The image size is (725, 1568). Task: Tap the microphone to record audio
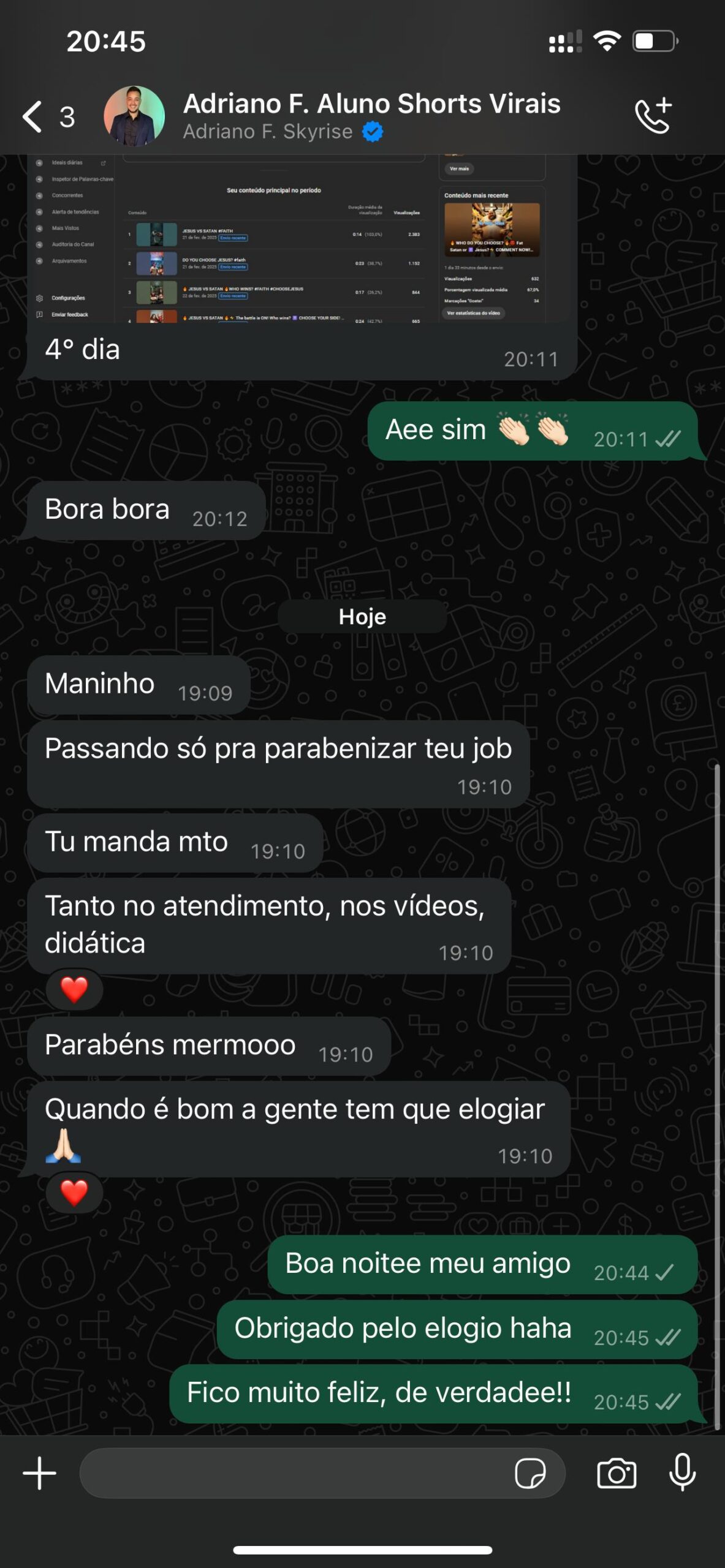tap(682, 1473)
